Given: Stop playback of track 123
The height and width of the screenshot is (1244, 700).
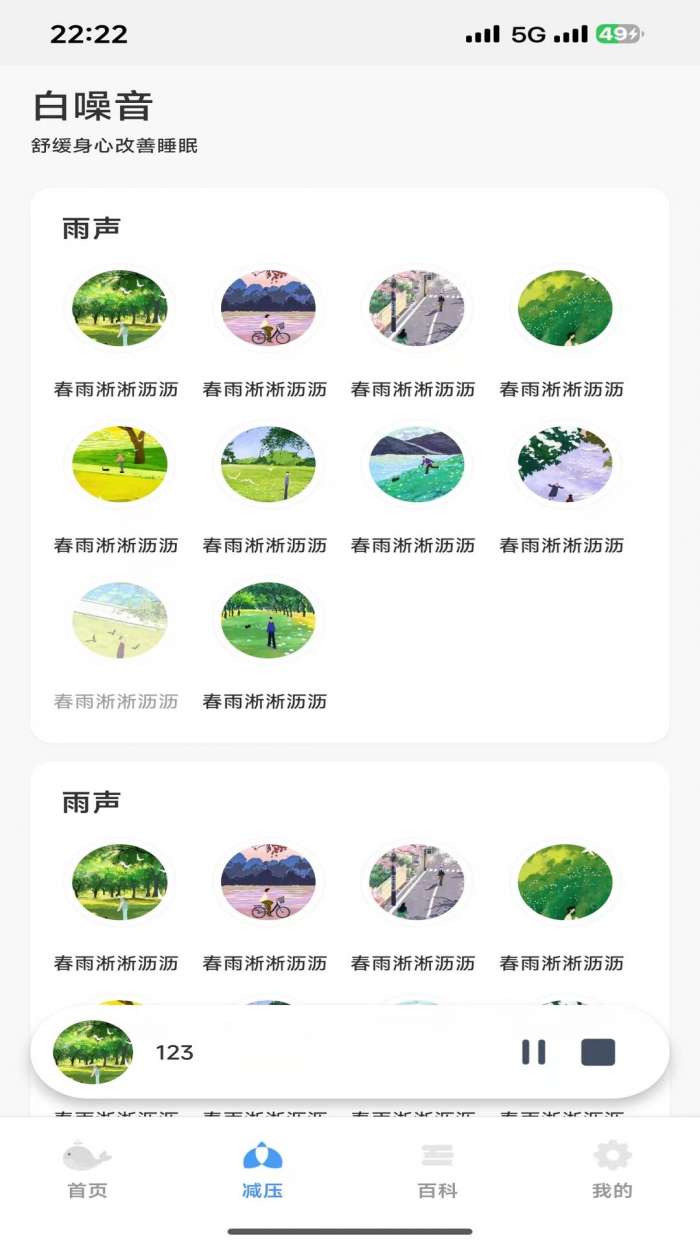Looking at the screenshot, I should [598, 1052].
